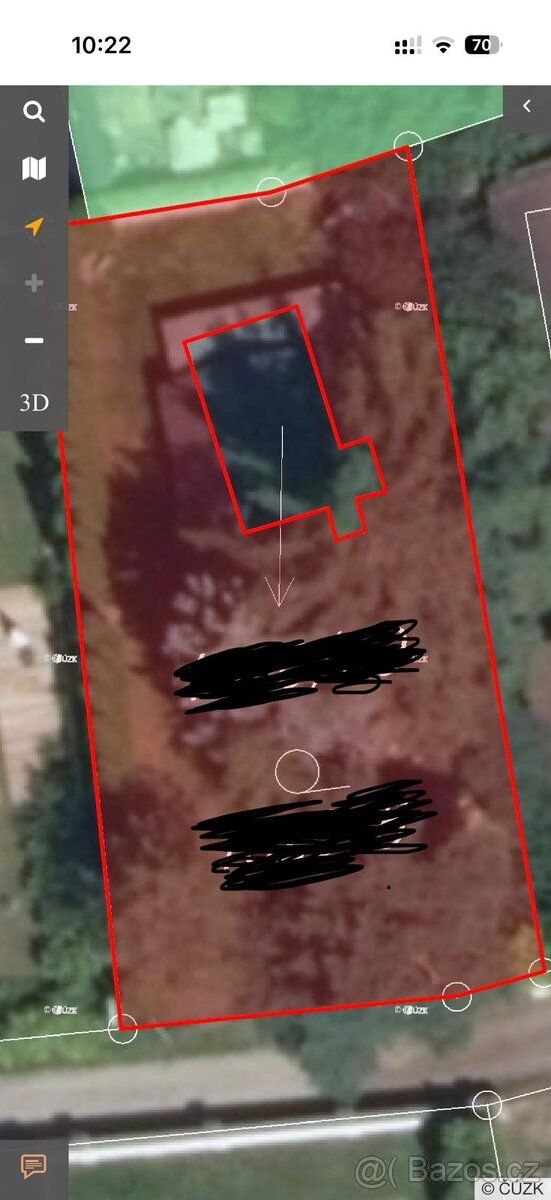Screen dimensions: 551x1200
Task: Open the feedback comment icon
Action: point(34,1166)
